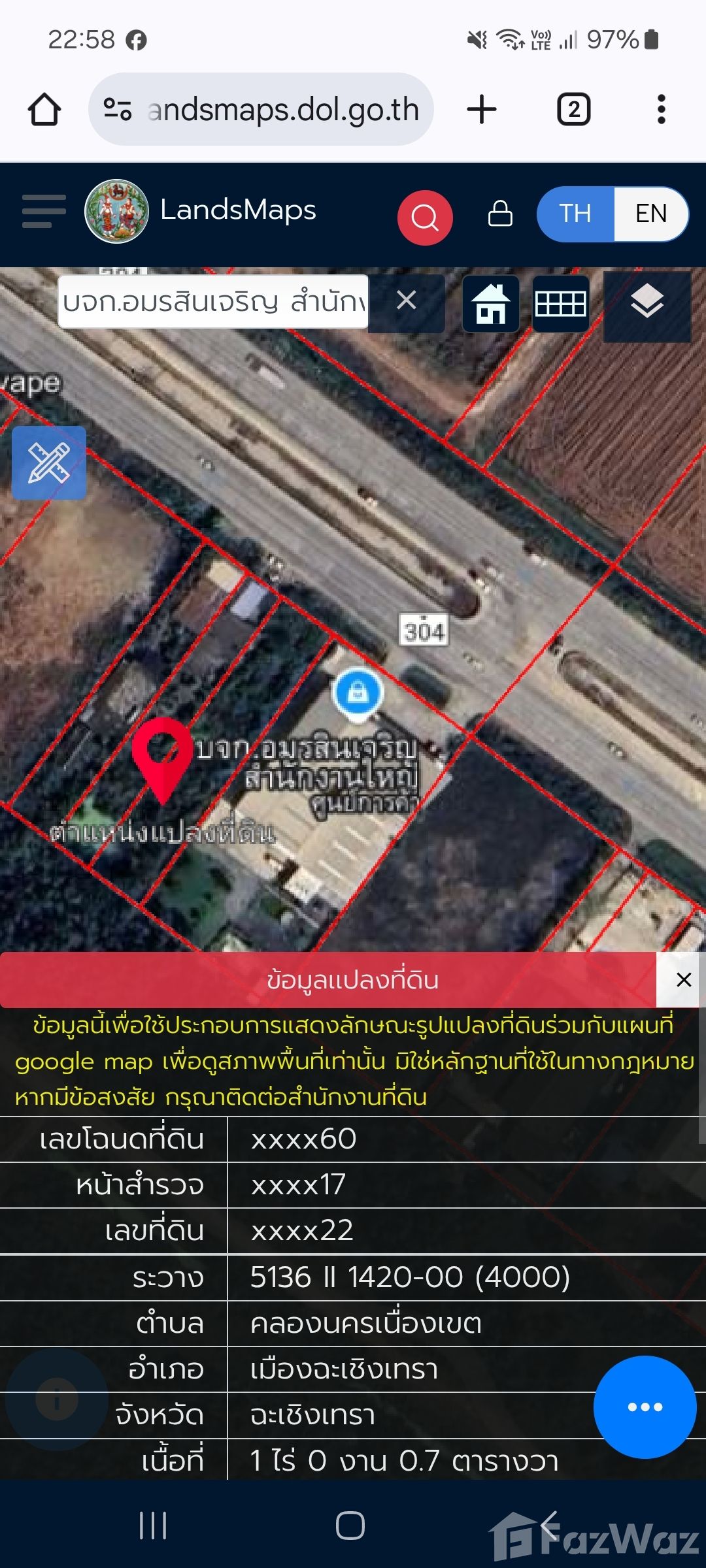Tap the grid table icon on map

point(560,304)
